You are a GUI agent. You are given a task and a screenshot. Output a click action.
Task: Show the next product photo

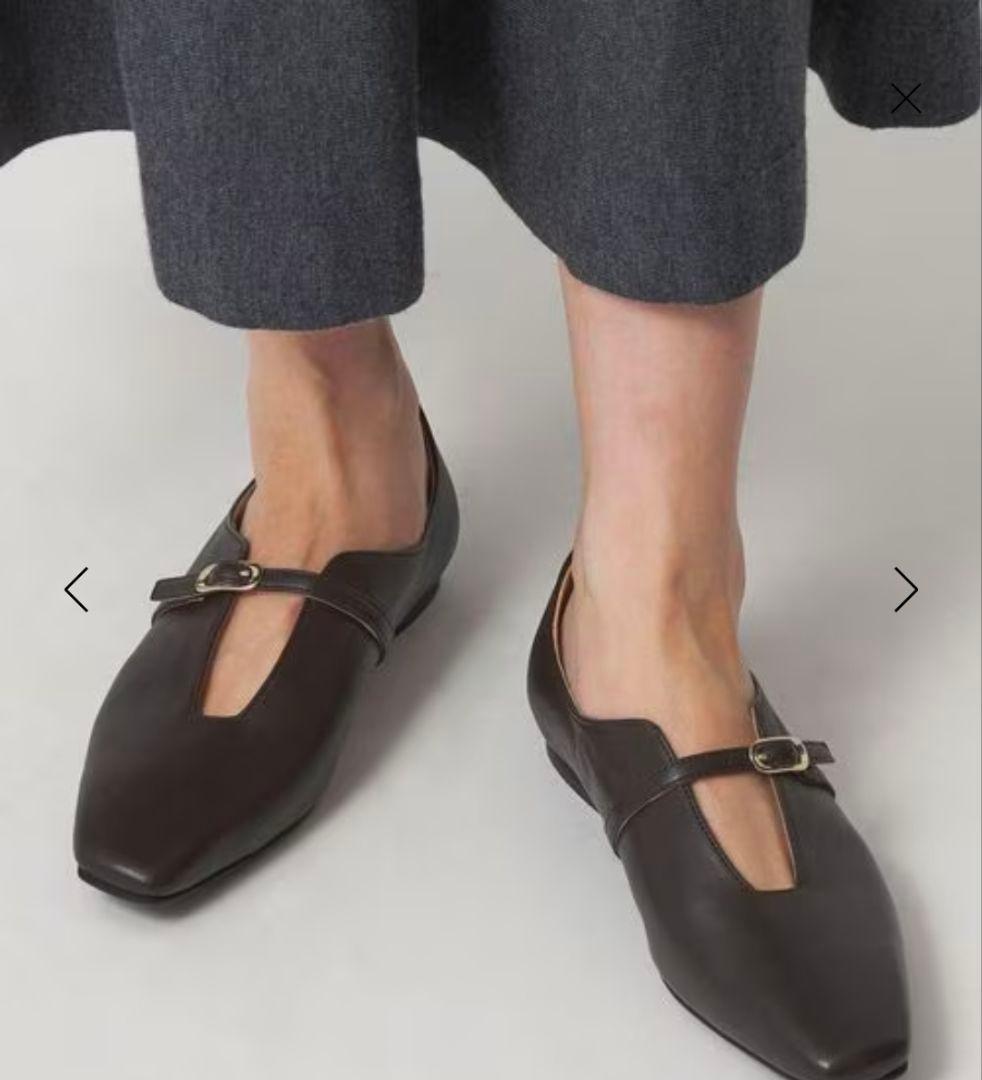click(905, 590)
